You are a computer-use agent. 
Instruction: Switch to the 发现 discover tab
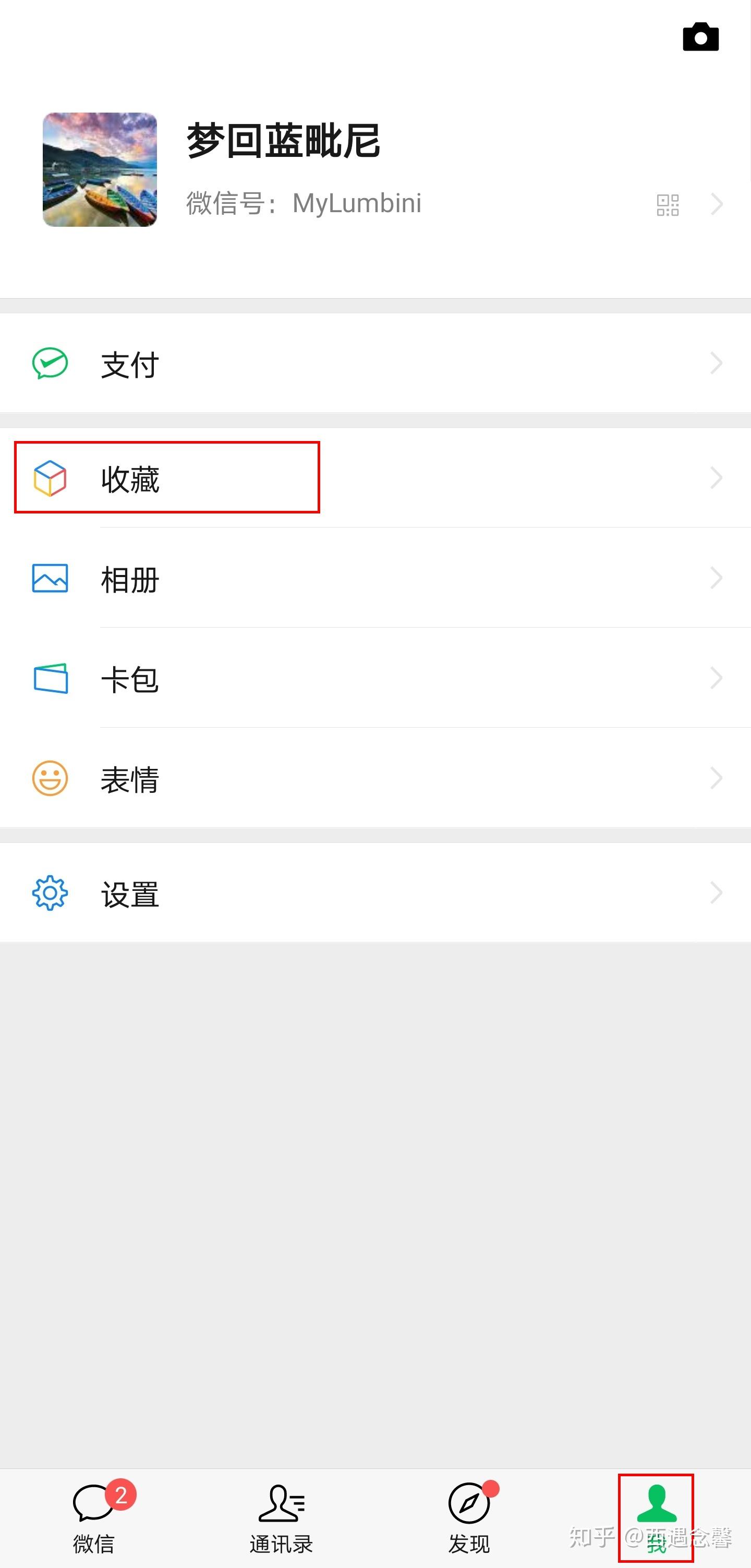(469, 1518)
